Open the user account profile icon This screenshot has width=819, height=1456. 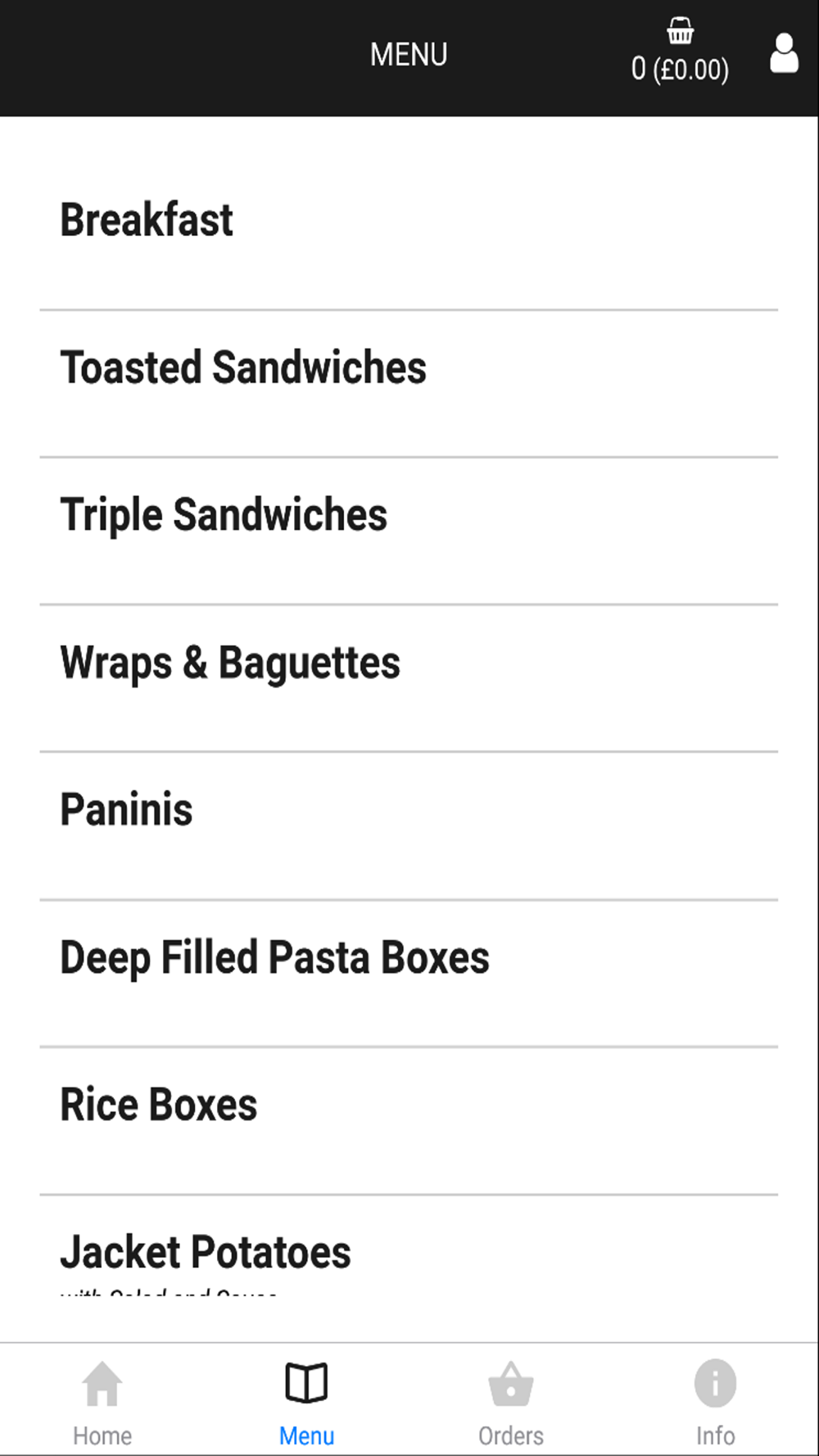click(784, 54)
